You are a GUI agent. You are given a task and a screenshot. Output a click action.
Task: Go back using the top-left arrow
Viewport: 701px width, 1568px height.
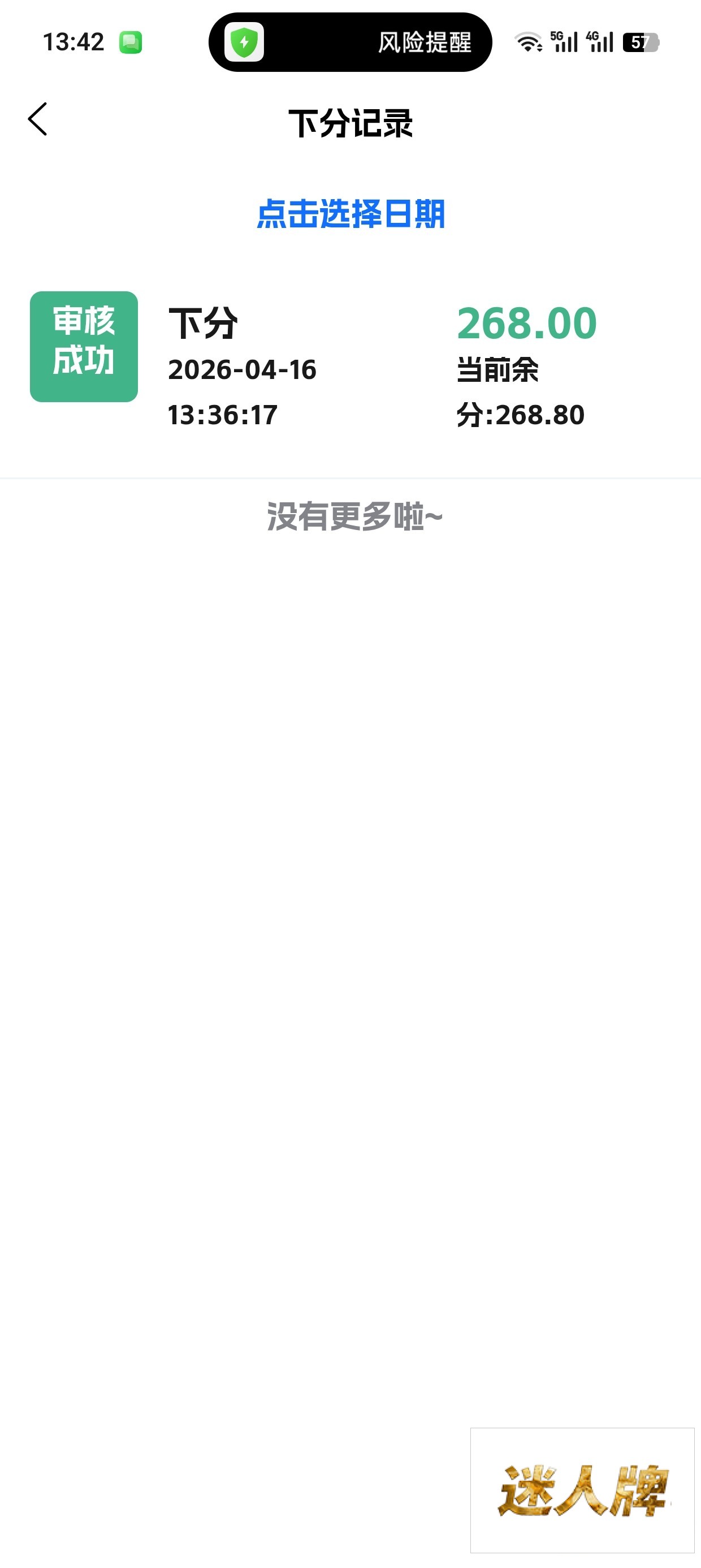[x=38, y=119]
